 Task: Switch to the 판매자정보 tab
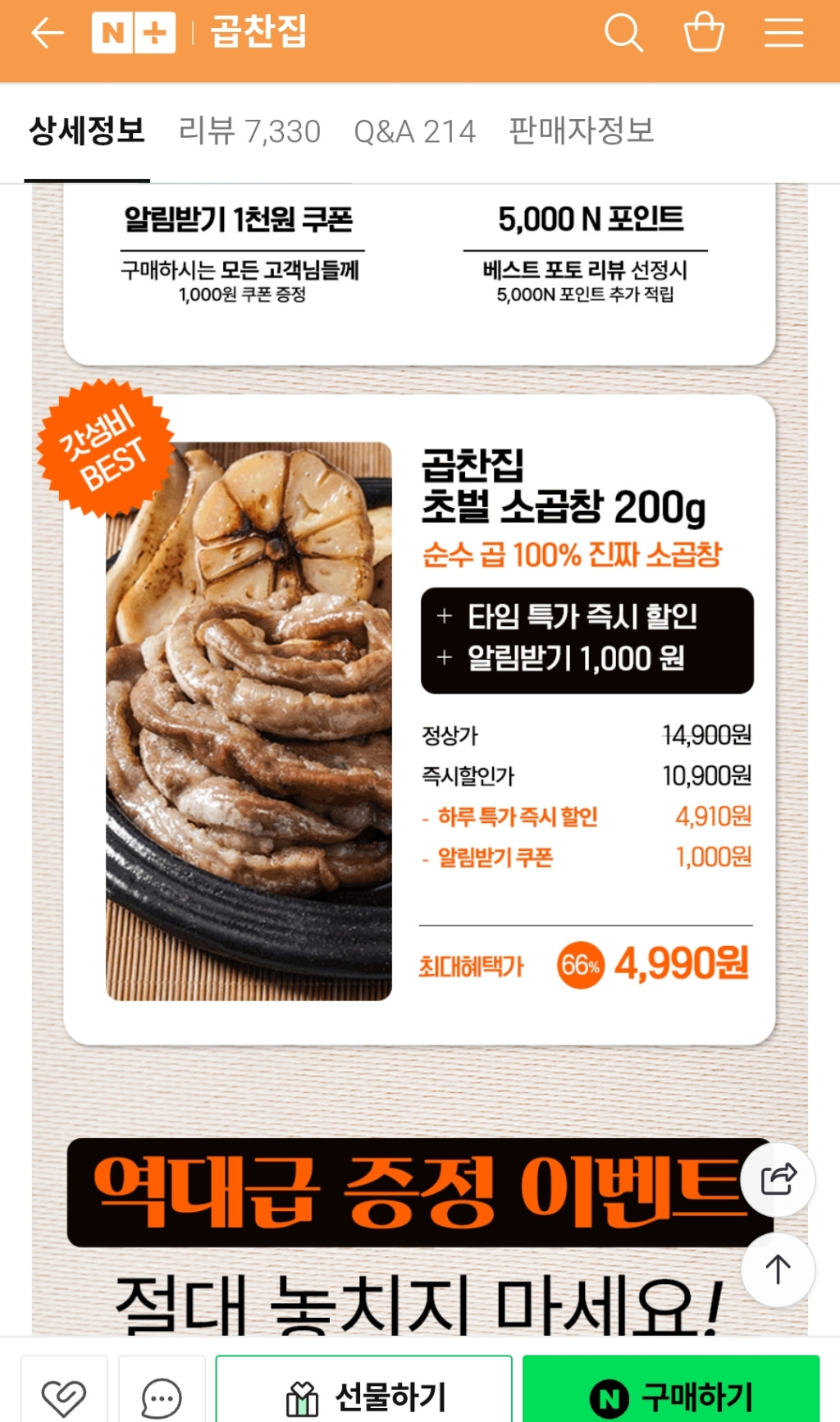[x=581, y=131]
